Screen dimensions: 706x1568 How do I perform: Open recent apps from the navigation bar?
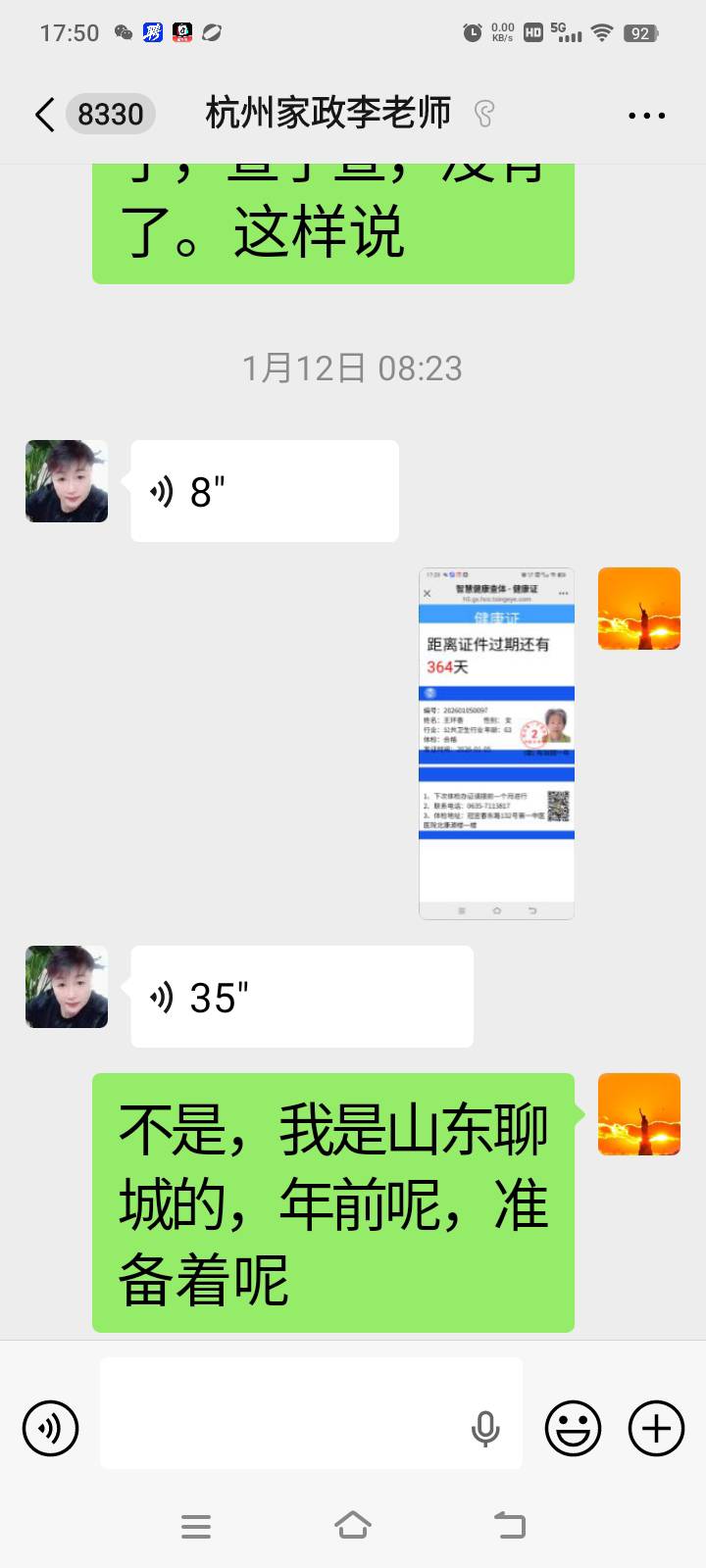coord(196,1526)
